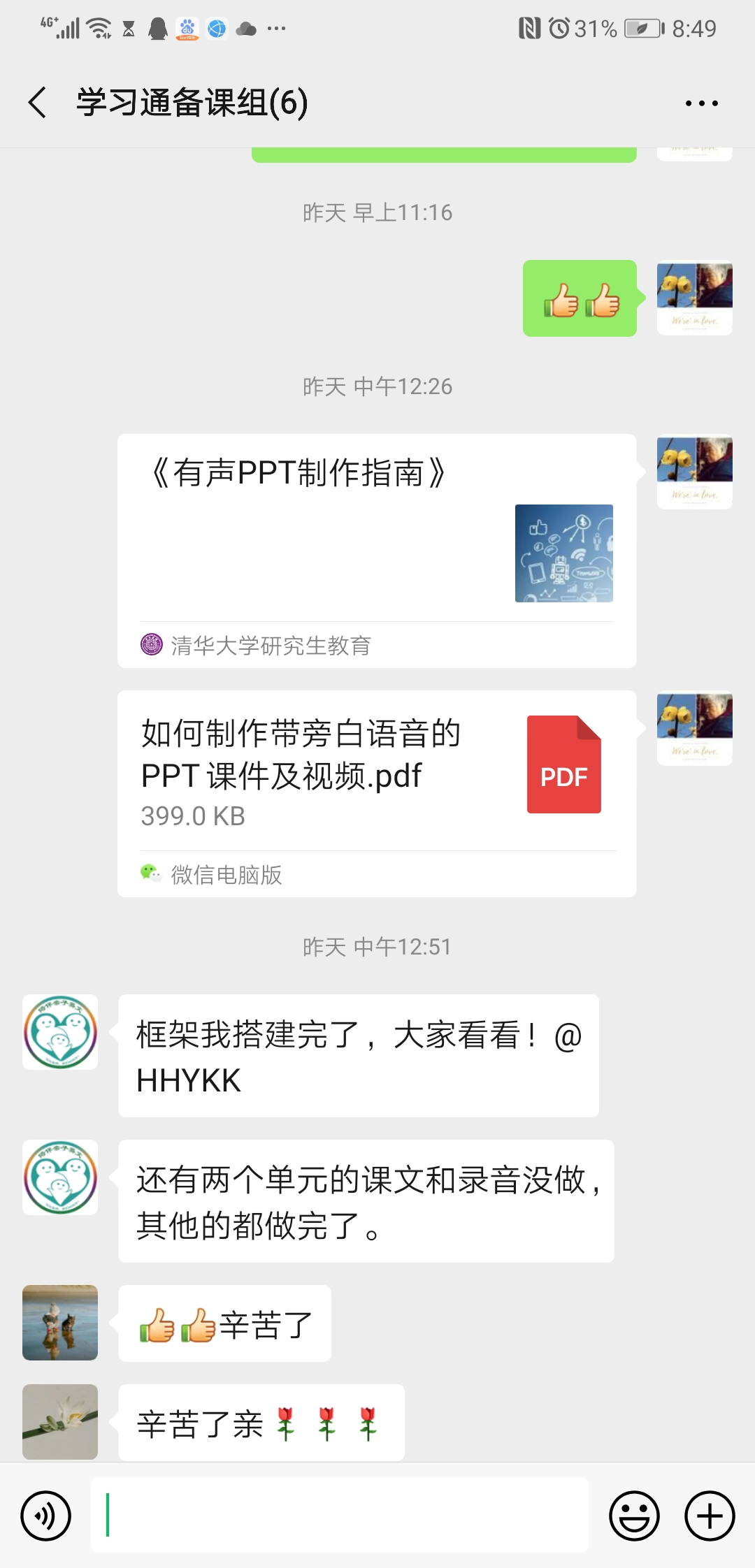Open the 如何制作带旁白语音的PPT课件及视频.pdf file
Image resolution: width=755 pixels, height=1568 pixels.
[x=377, y=793]
